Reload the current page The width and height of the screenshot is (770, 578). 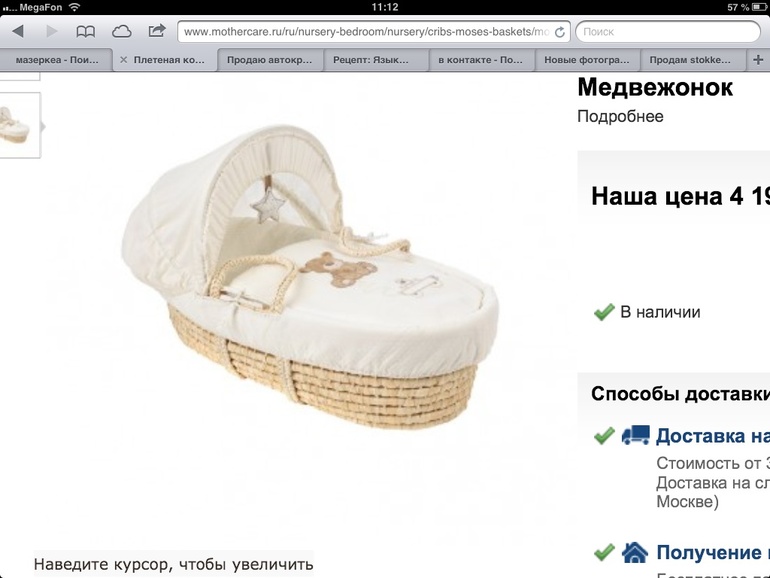coord(560,32)
